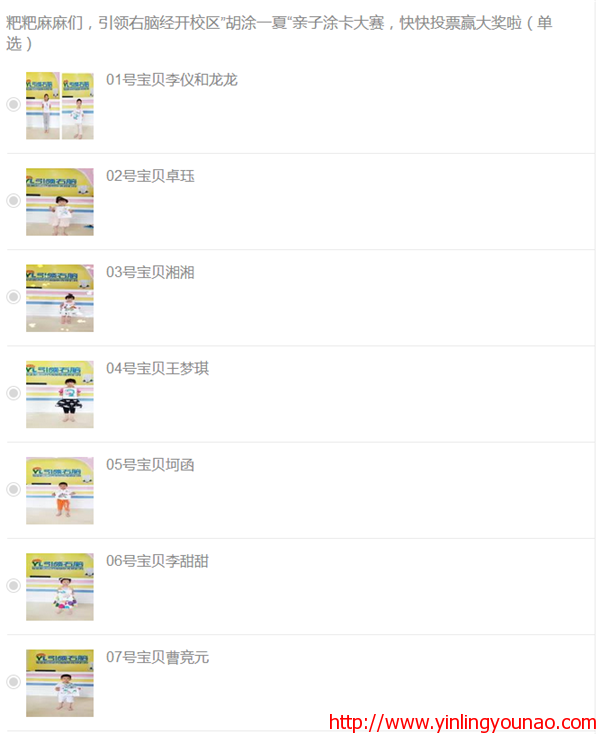
Task: View 06号宝贝李甜甜 photo thumbnail
Action: coord(60,586)
